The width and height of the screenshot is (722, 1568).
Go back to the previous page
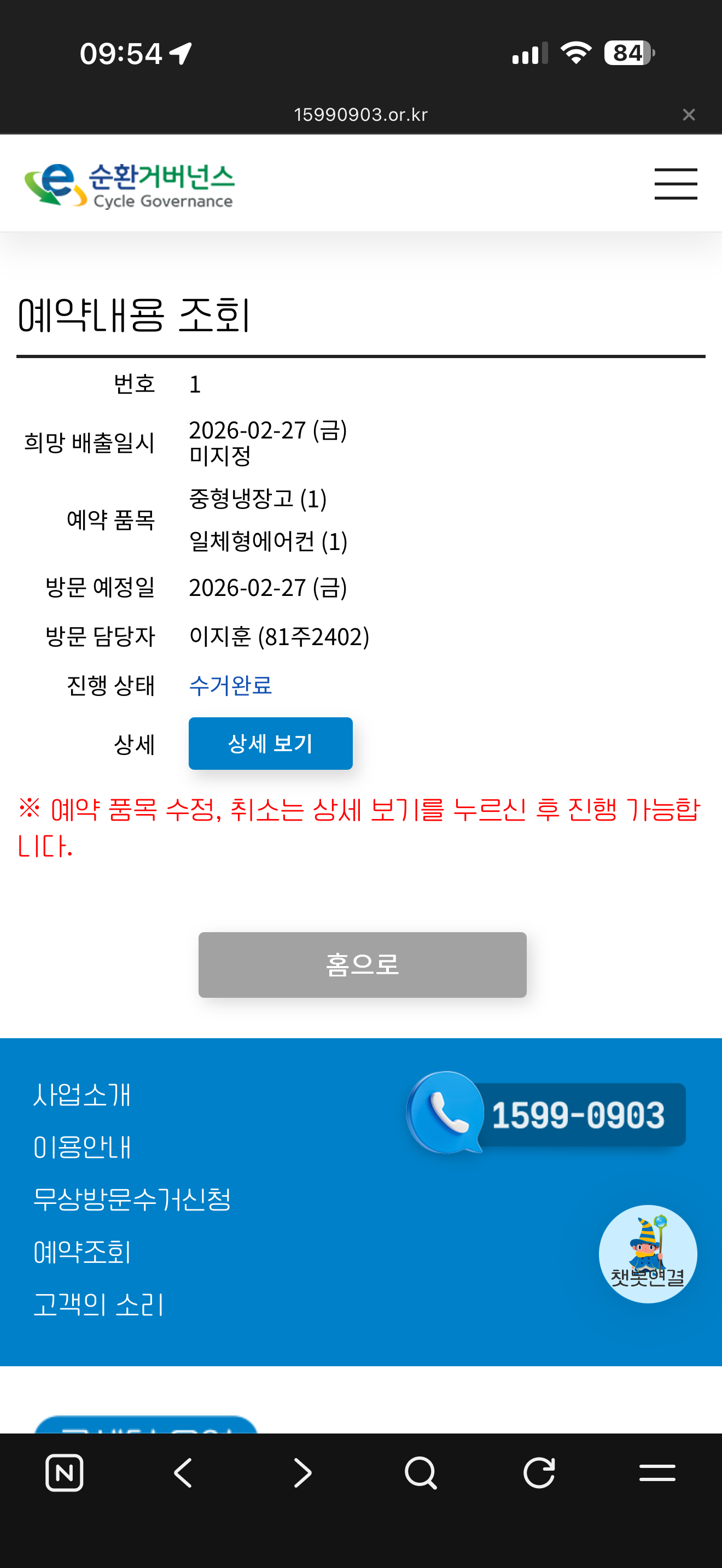click(183, 1473)
